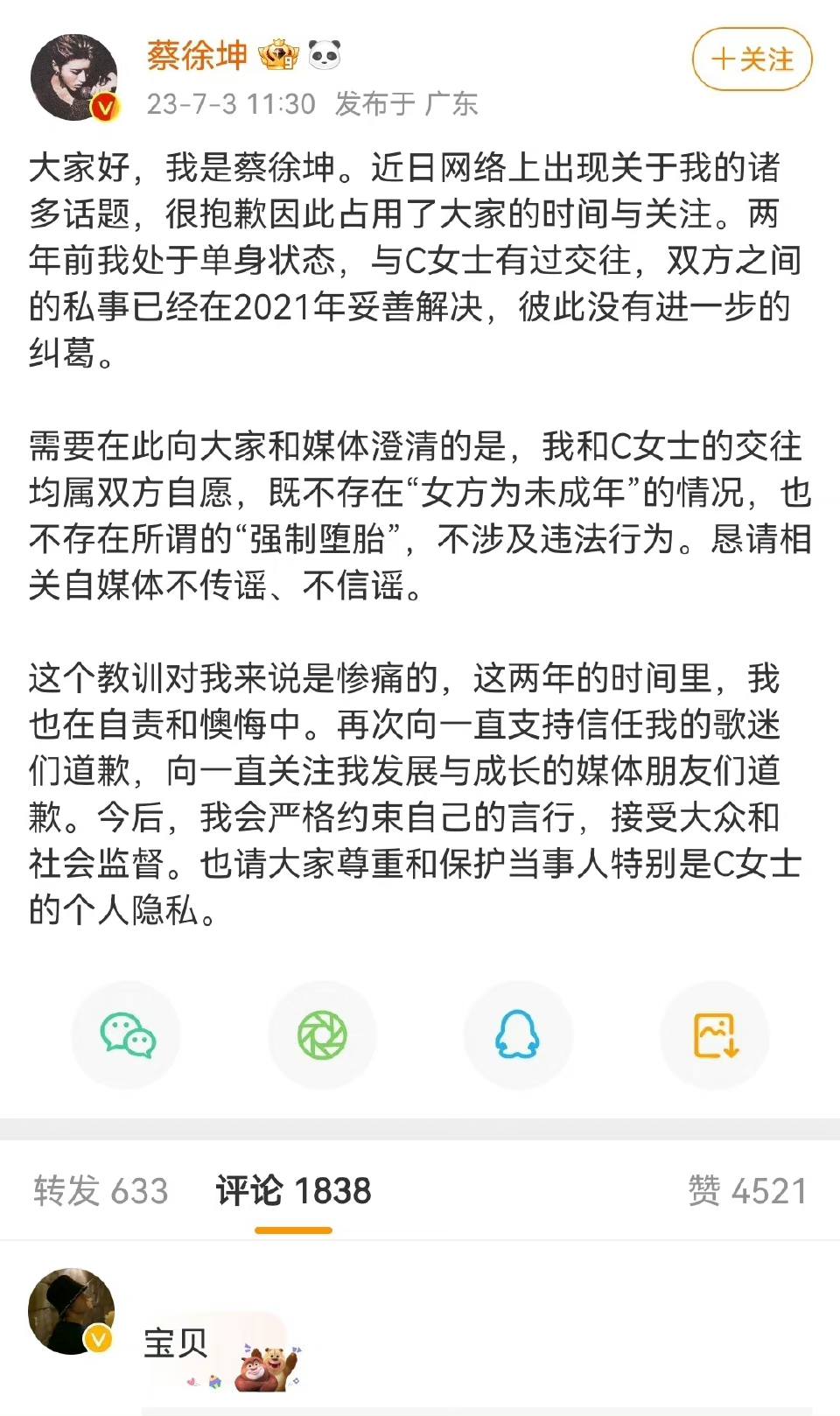The image size is (840, 1416).
Task: Save the post as an image
Action: click(715, 1035)
